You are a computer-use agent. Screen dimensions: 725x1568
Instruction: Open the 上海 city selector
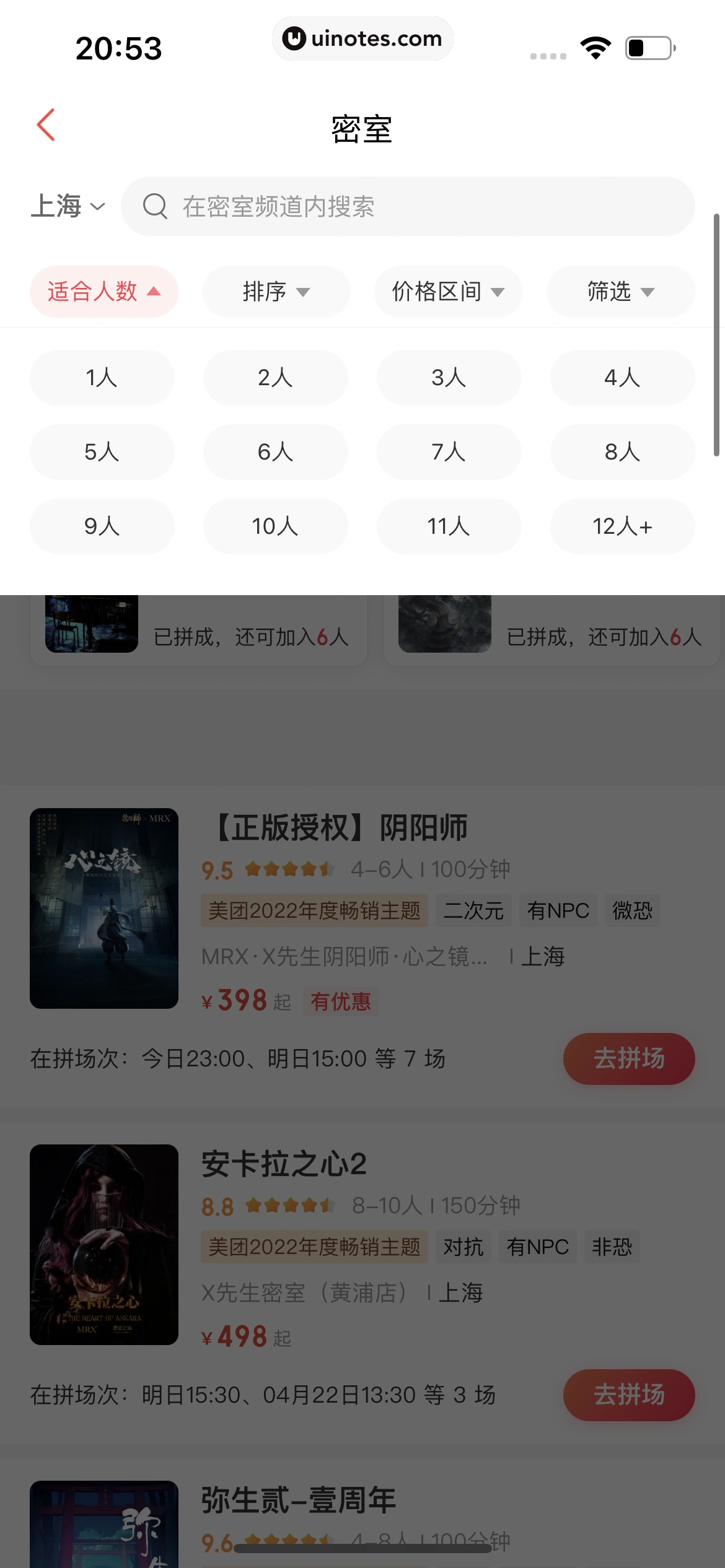point(68,207)
